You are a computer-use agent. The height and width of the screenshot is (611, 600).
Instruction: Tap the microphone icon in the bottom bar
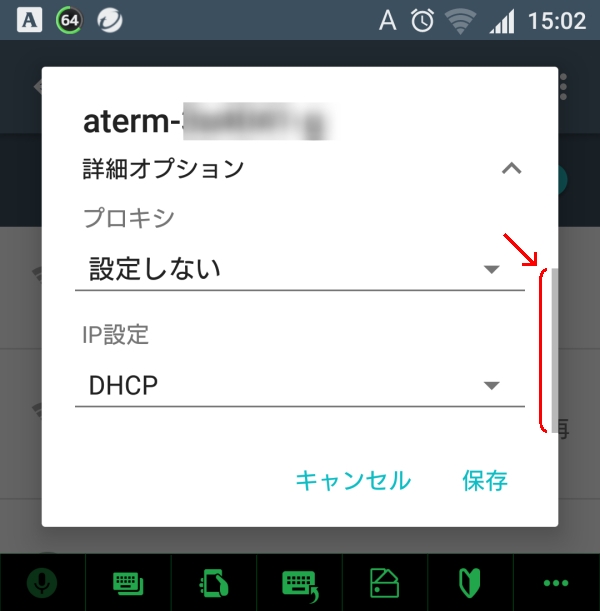pyautogui.click(x=42, y=582)
